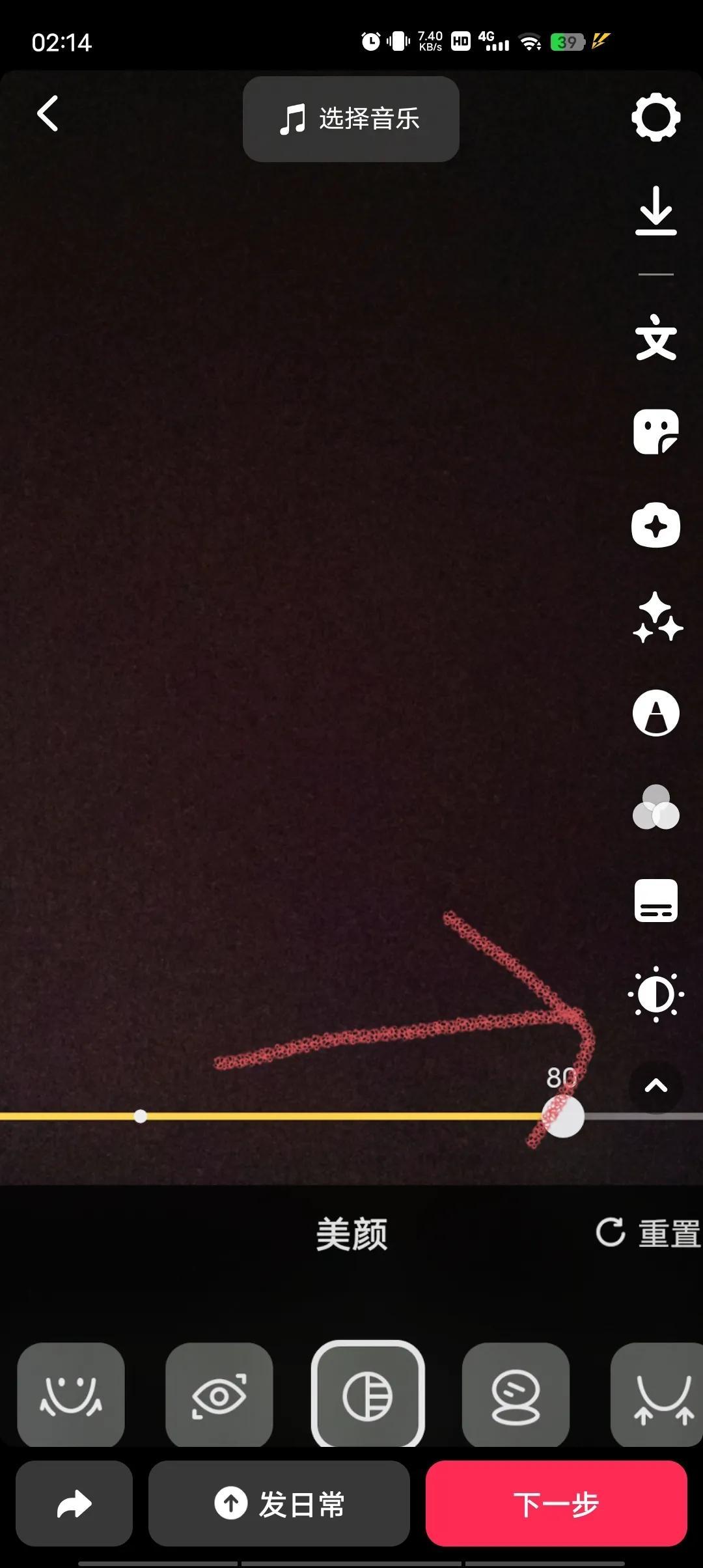The width and height of the screenshot is (703, 1568).
Task: Add text with the 文 icon
Action: [x=655, y=337]
